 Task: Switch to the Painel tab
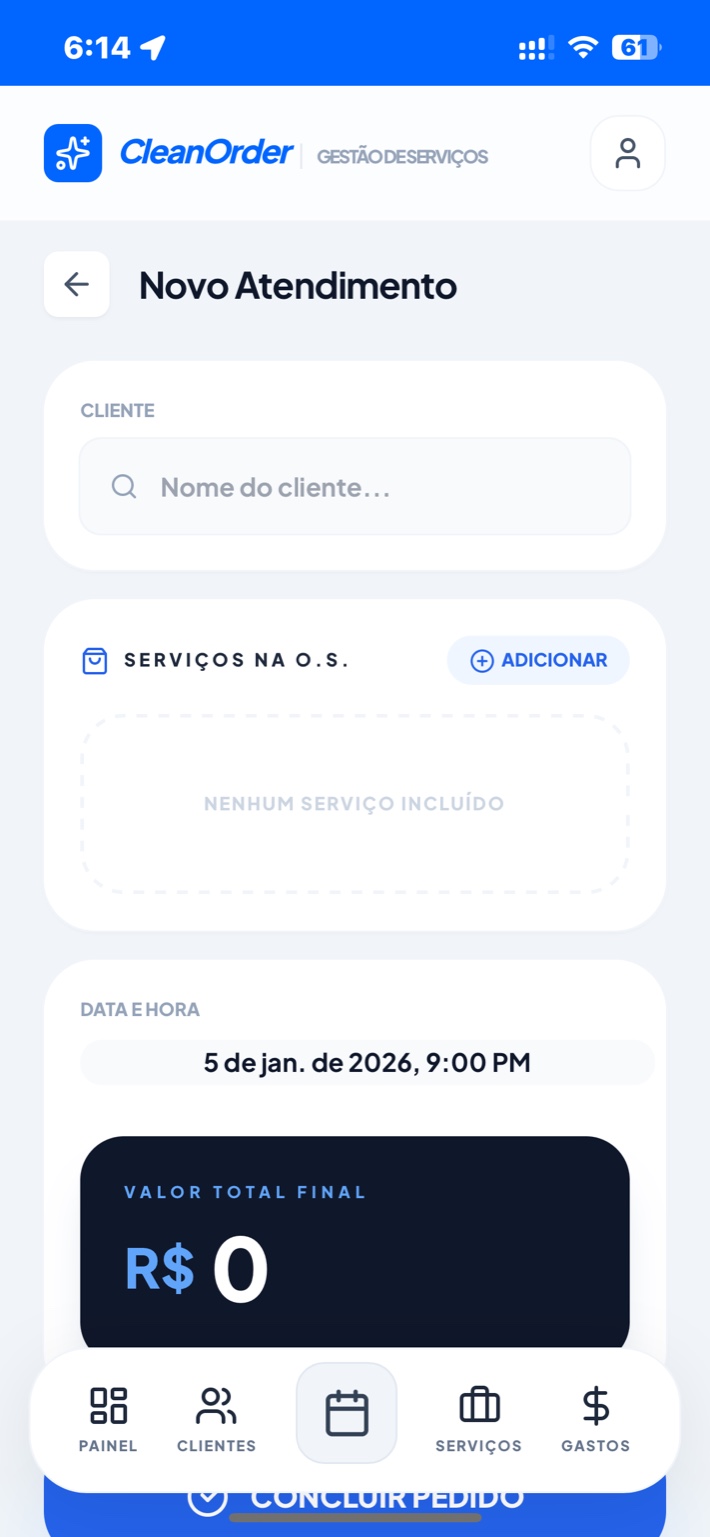tap(108, 1418)
